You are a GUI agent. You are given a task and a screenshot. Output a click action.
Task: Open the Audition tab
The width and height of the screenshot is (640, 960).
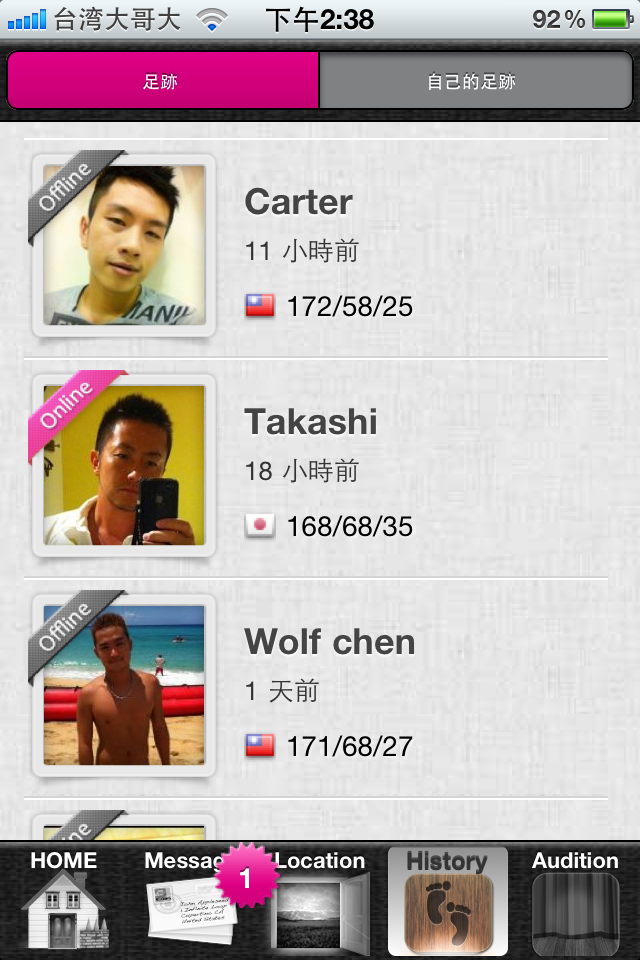[x=575, y=902]
